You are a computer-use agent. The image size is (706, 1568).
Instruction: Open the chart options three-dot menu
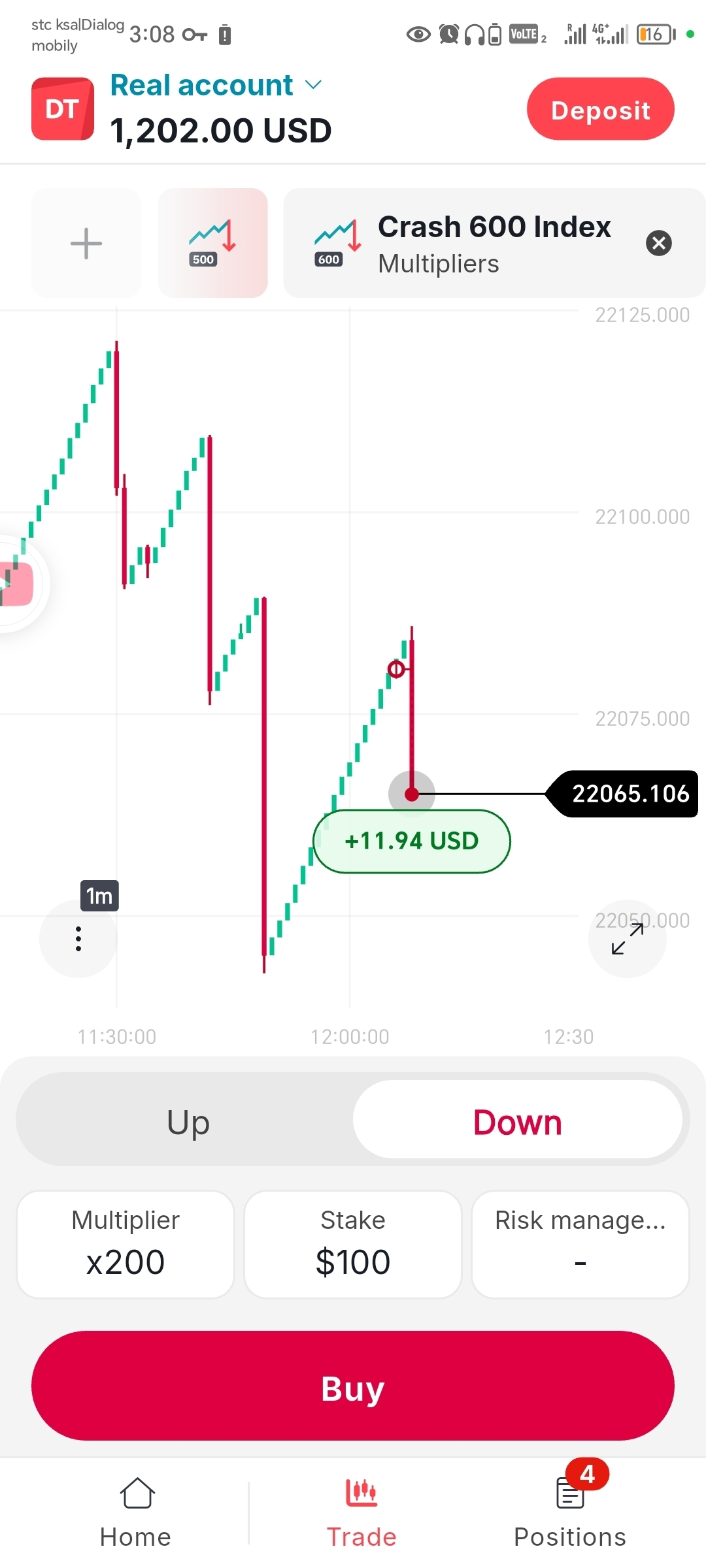click(78, 939)
